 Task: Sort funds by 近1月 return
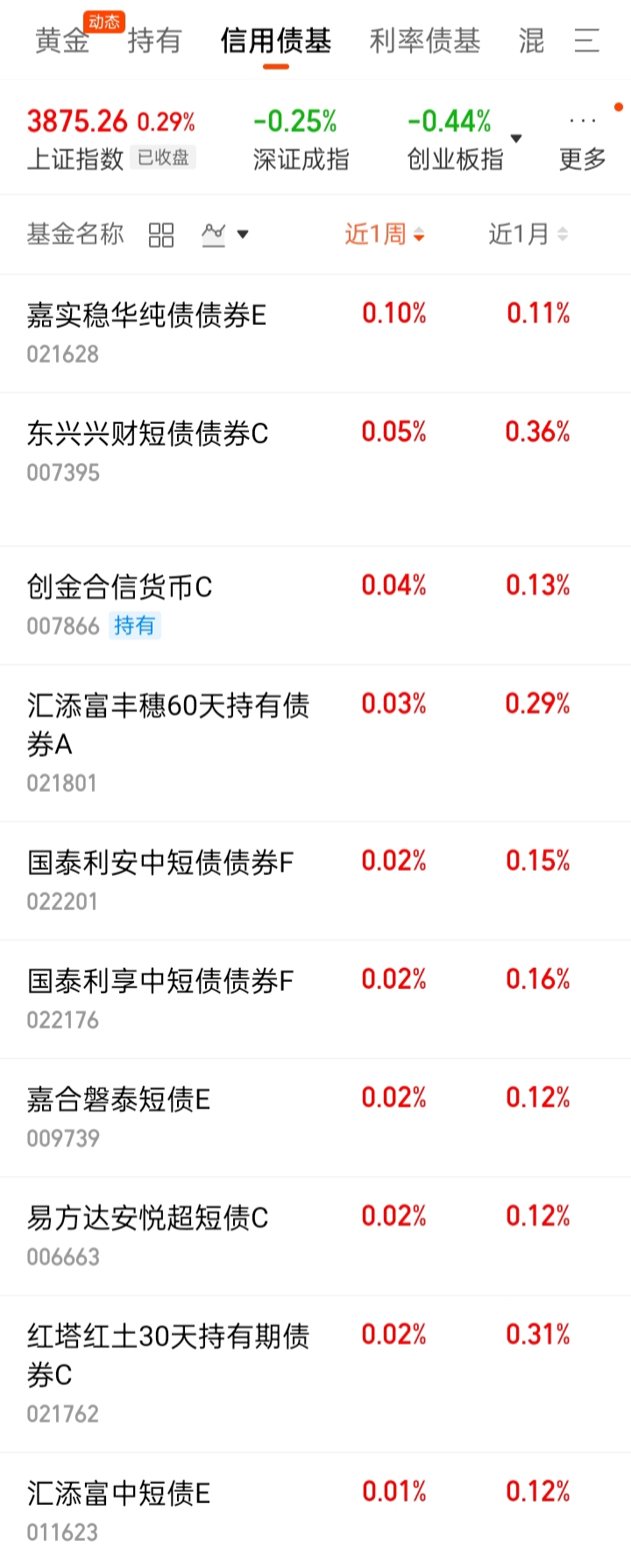click(x=528, y=235)
